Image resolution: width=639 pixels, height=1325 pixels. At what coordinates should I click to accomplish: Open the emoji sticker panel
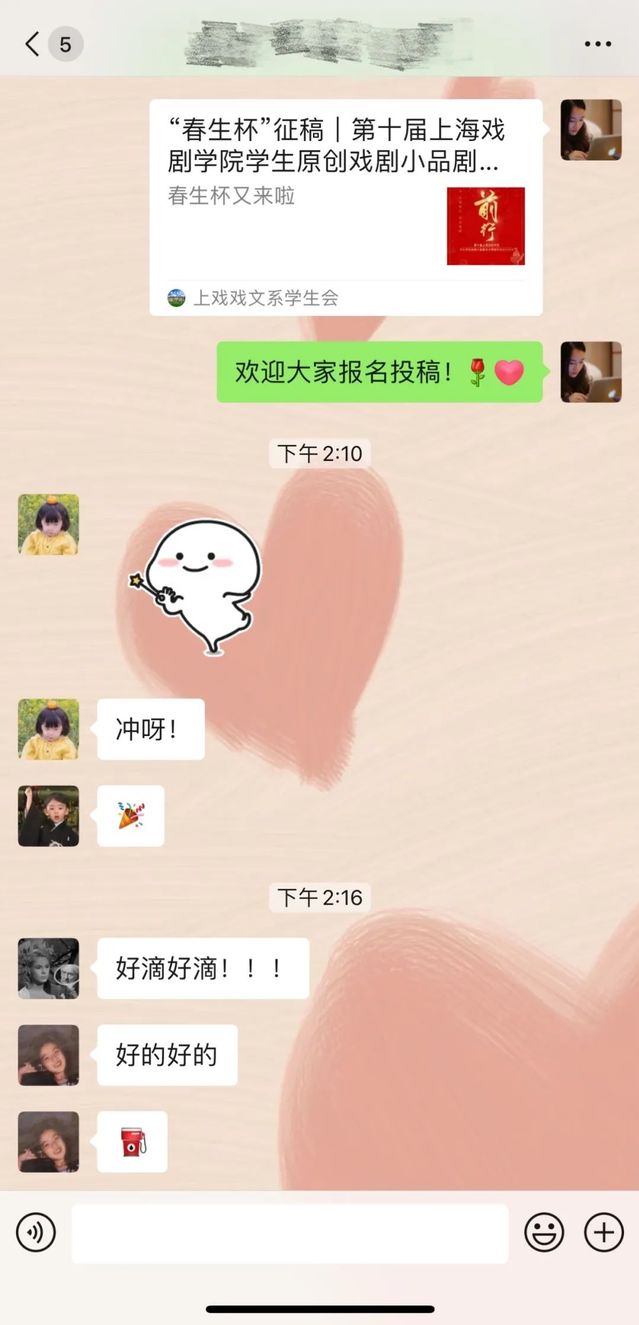[544, 1232]
